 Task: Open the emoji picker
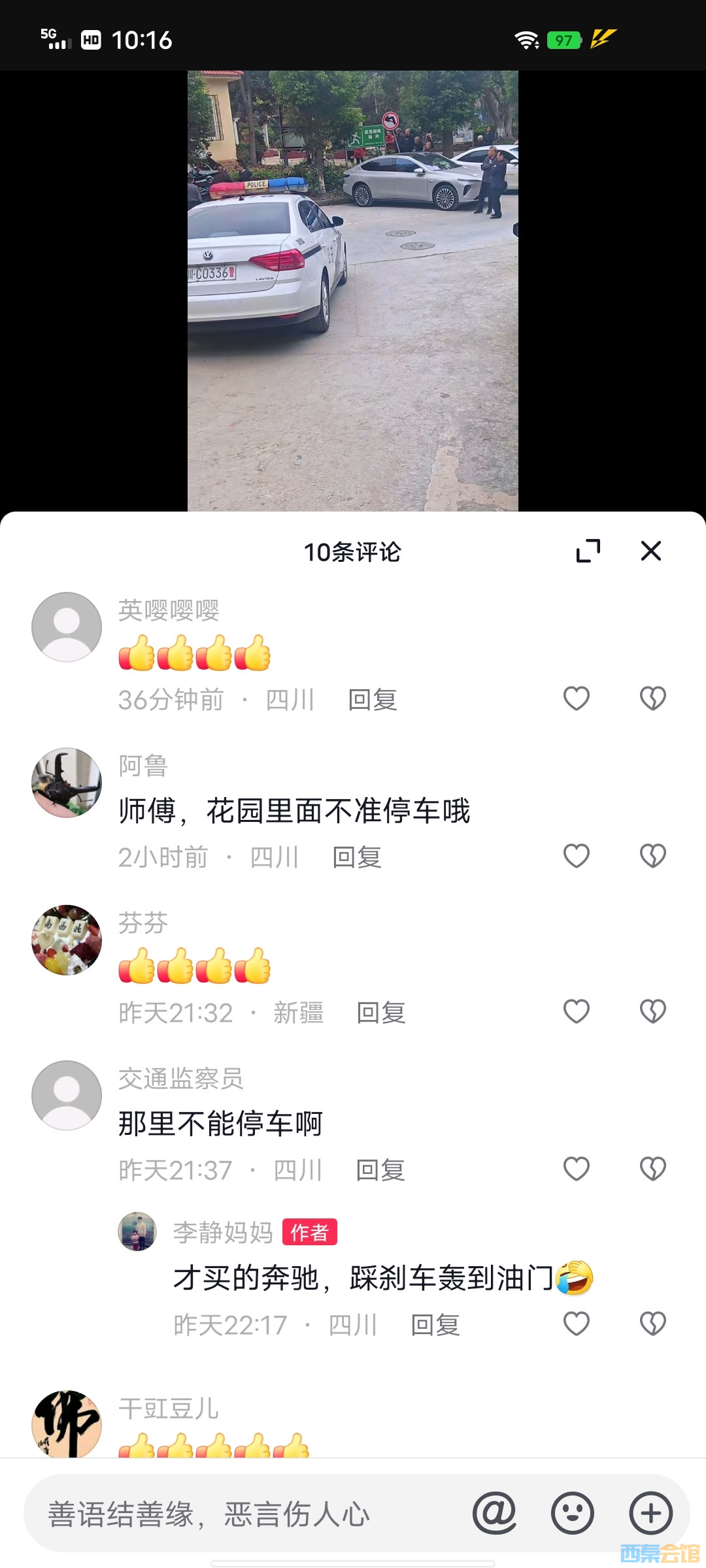point(573,1513)
